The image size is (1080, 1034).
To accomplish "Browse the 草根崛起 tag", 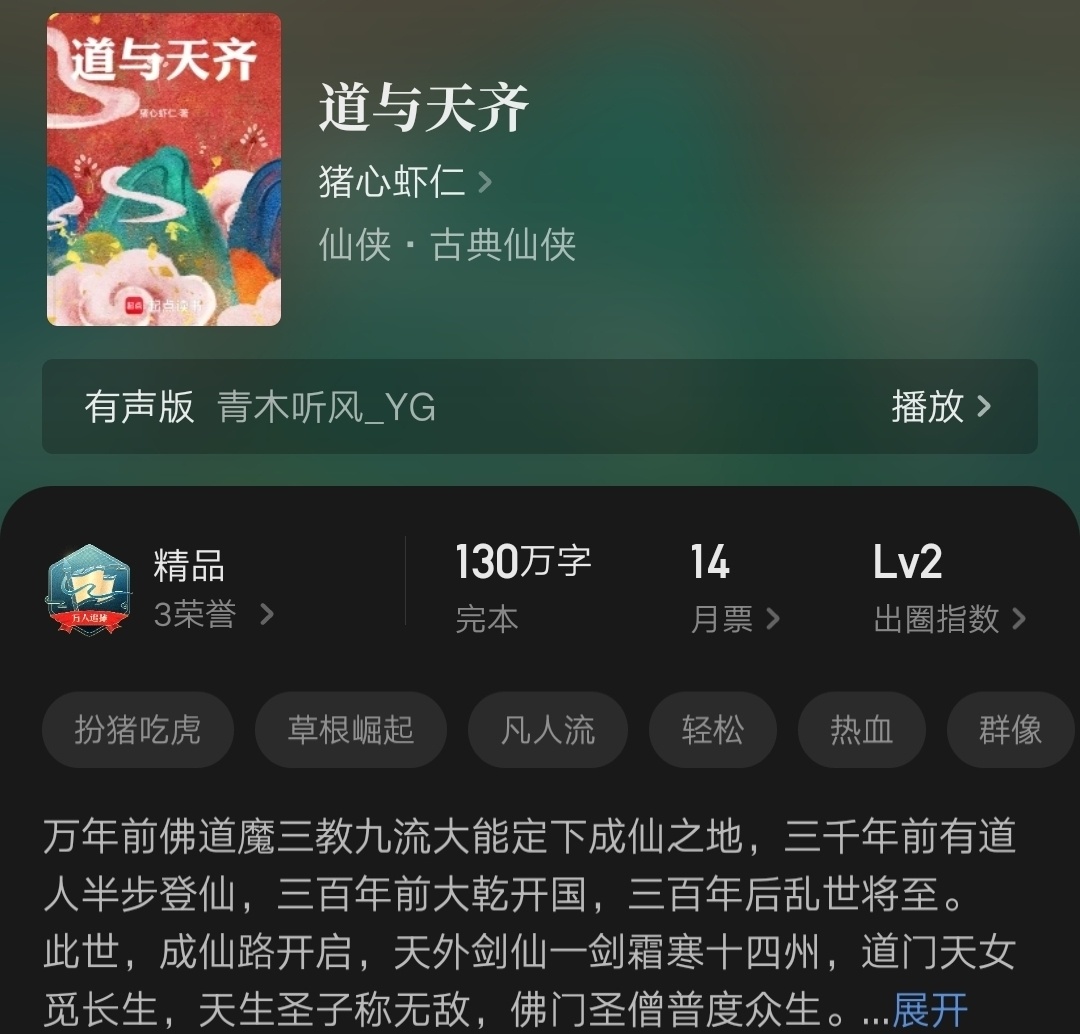I will tap(350, 729).
